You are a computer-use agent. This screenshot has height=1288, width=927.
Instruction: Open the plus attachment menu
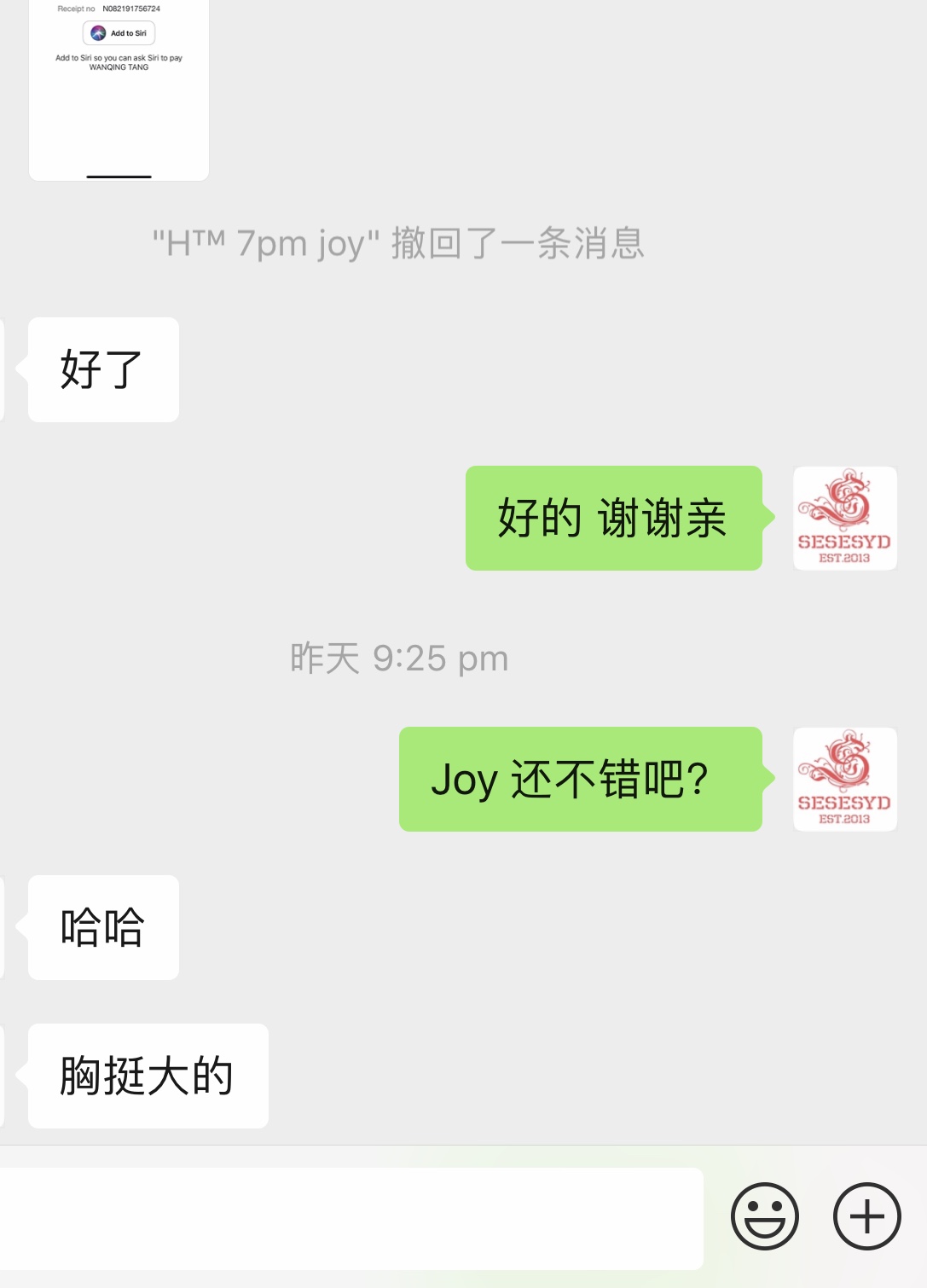pos(866,1216)
